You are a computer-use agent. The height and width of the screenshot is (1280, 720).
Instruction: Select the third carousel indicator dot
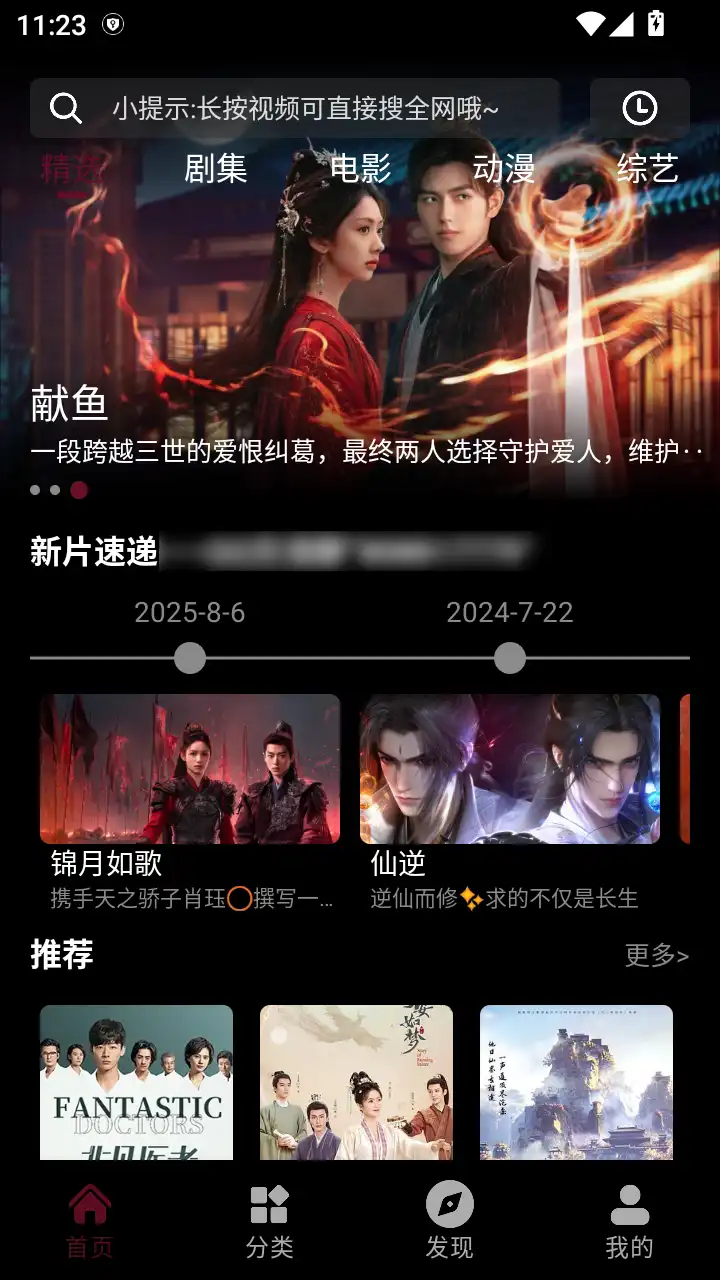coord(77,490)
